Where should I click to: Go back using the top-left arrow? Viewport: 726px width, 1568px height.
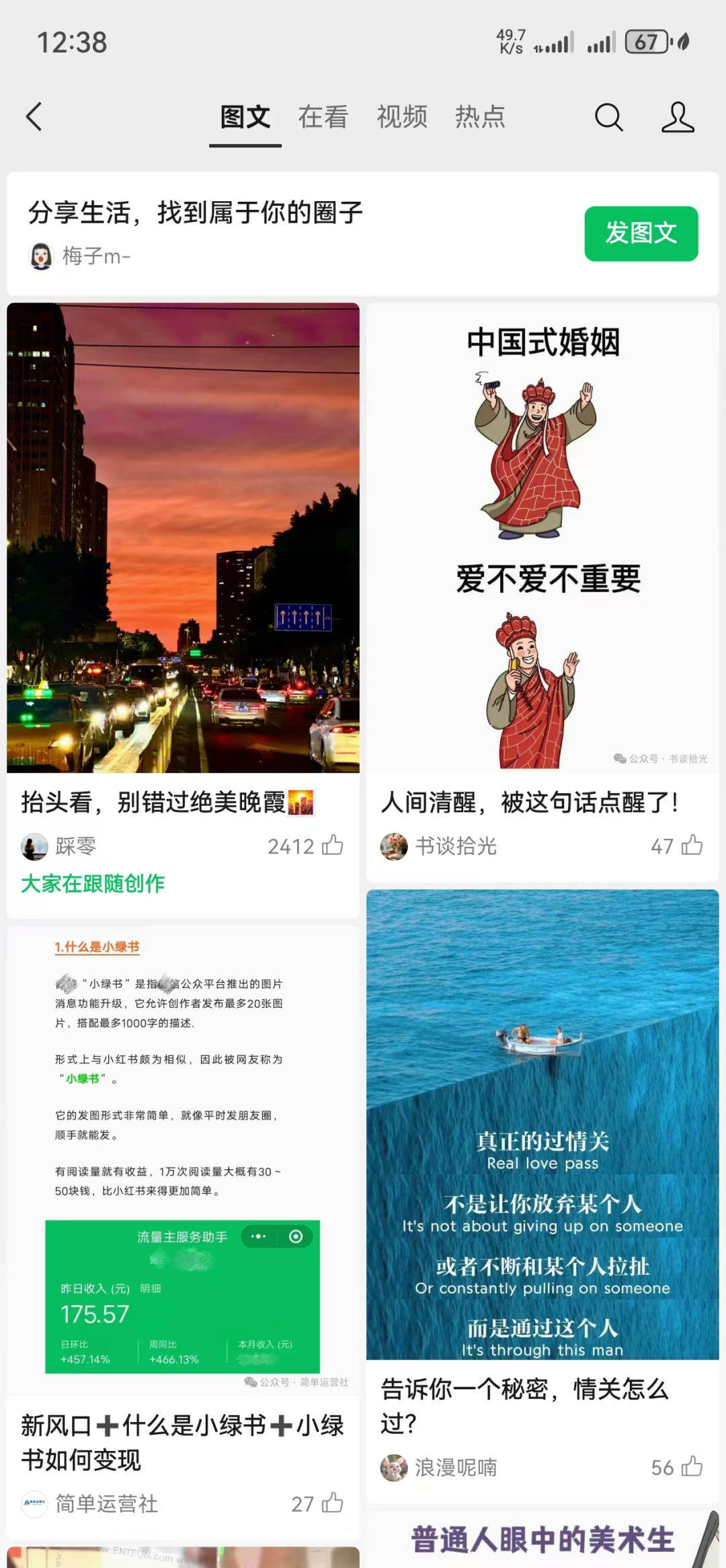pos(34,117)
